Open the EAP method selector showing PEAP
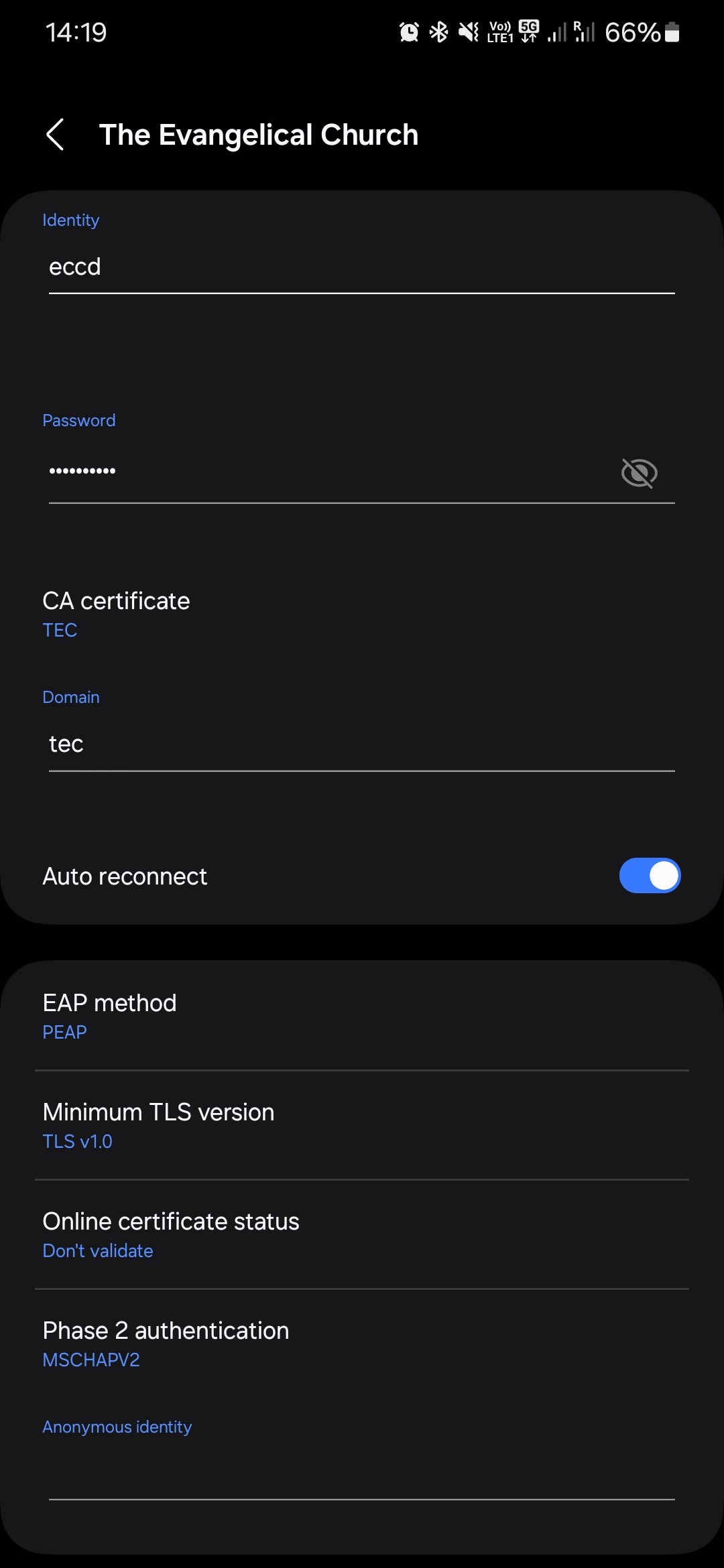The image size is (724, 1568). point(109,1015)
